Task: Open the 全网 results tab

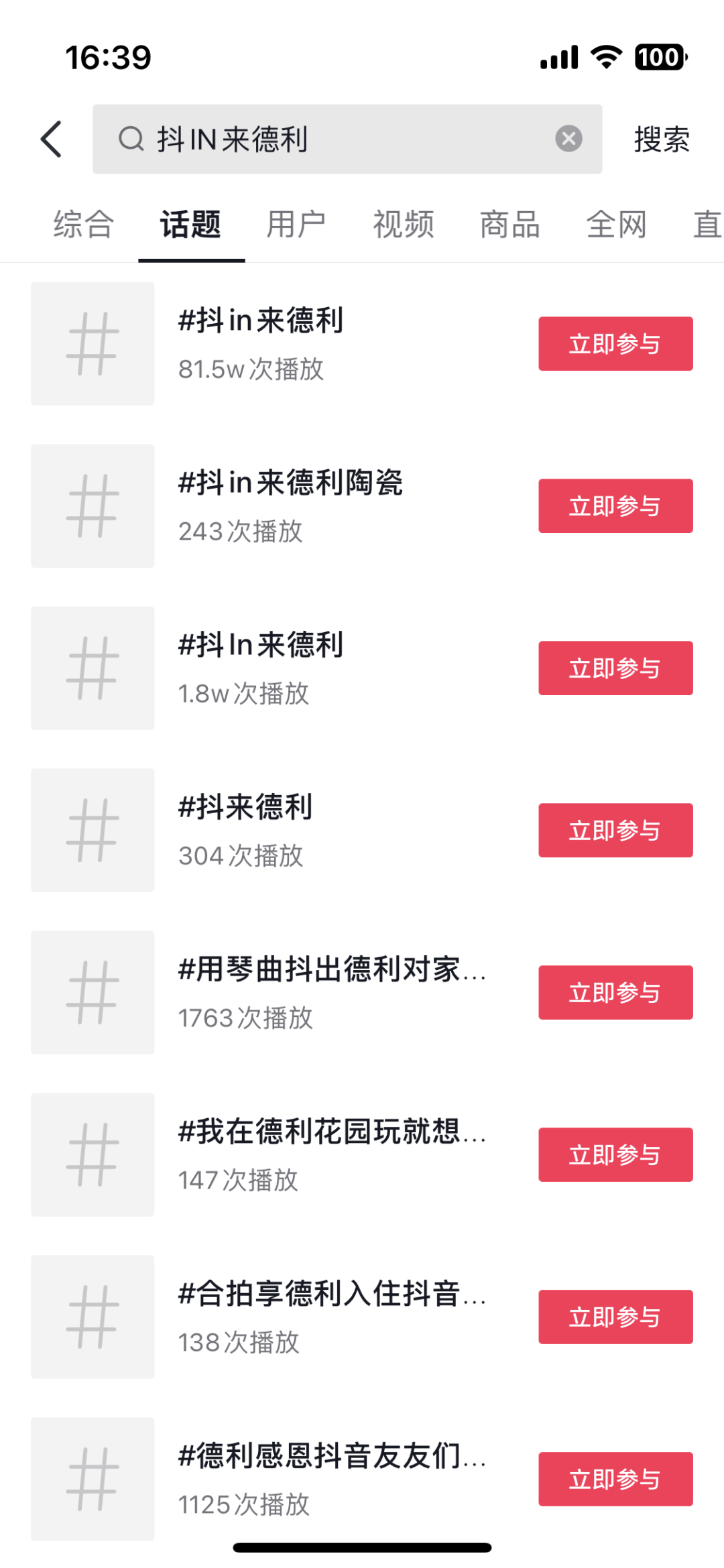Action: point(616,225)
